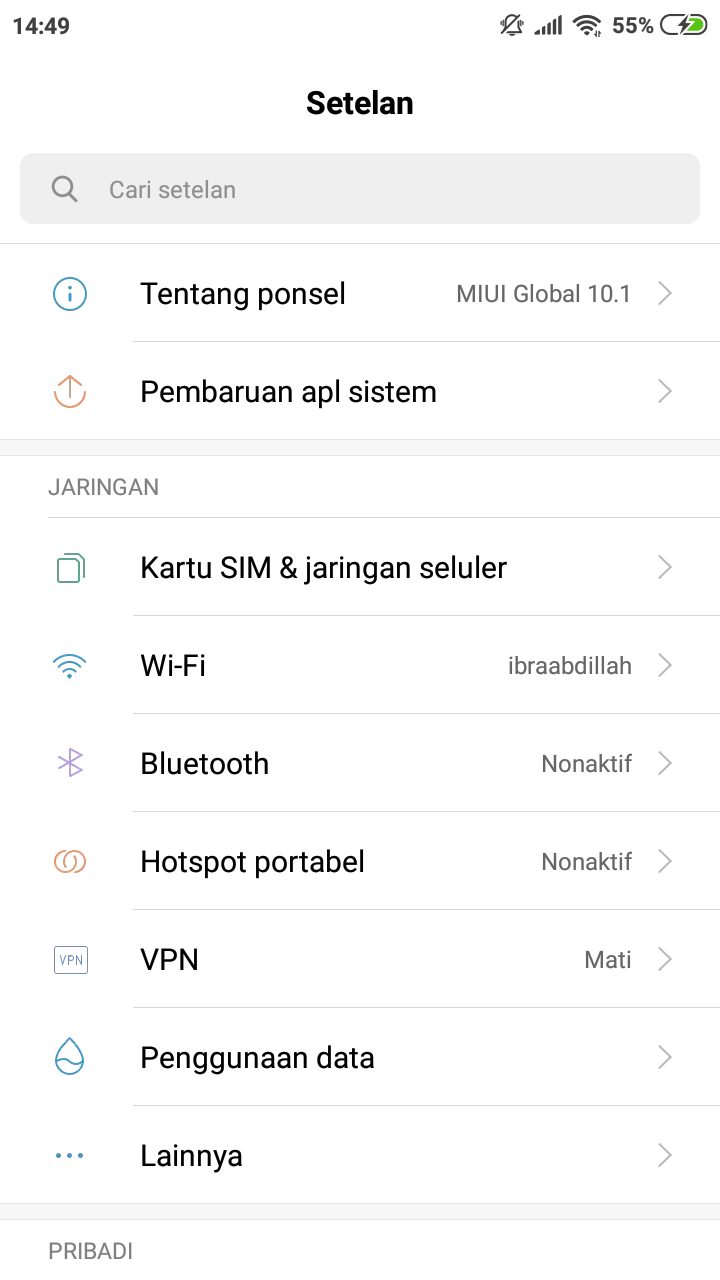Go to Wi-Fi settings
Image resolution: width=720 pixels, height=1280 pixels.
coord(360,666)
